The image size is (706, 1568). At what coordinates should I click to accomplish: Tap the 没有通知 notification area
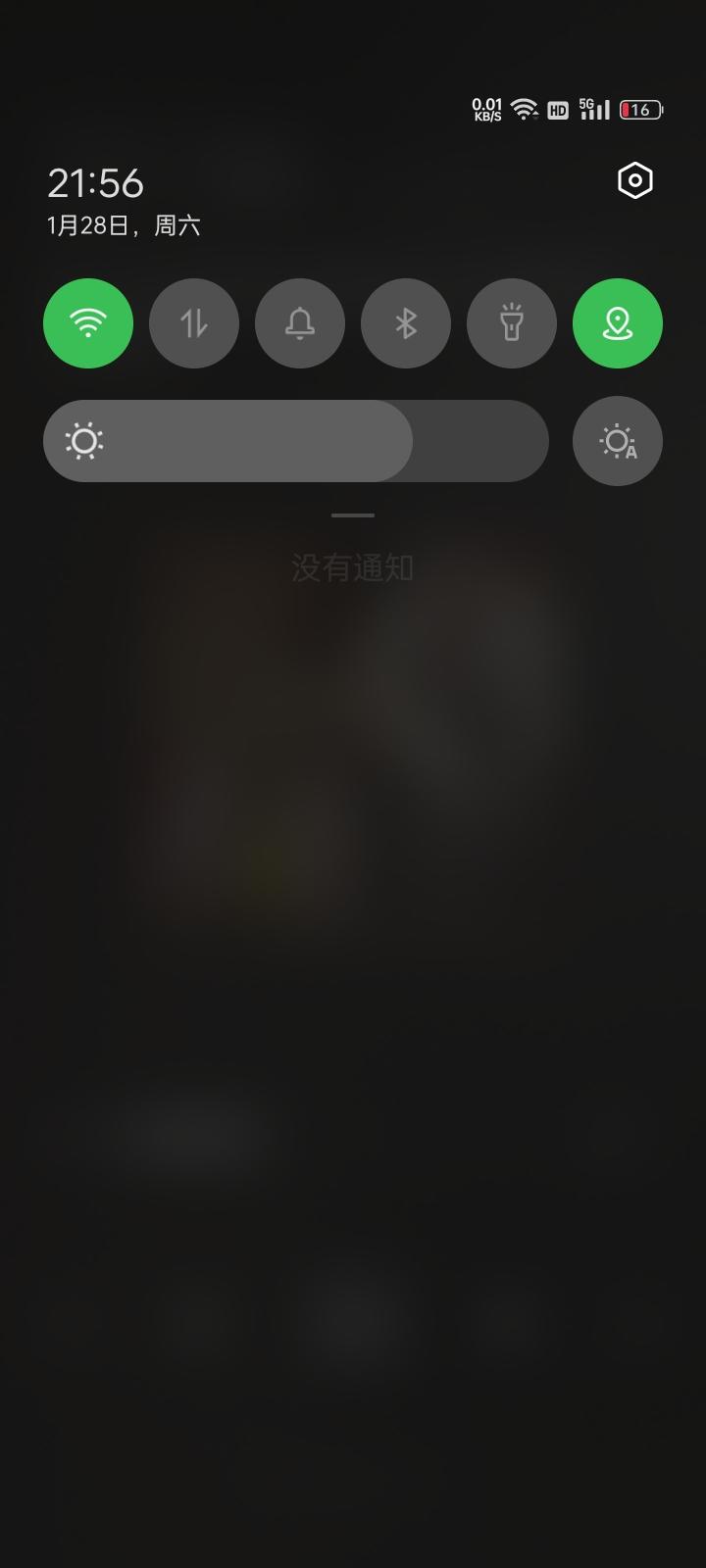[353, 565]
